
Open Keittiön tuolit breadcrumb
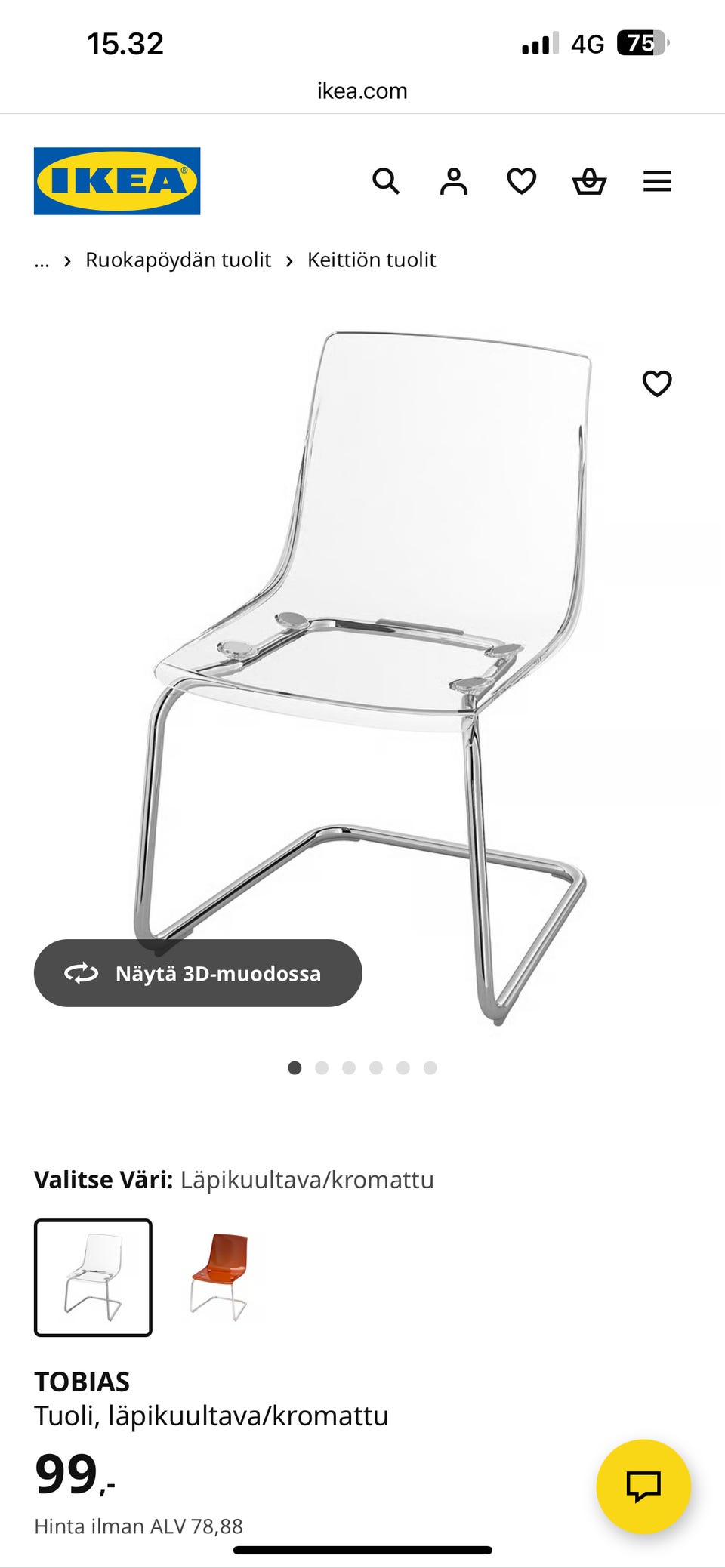pos(372,260)
